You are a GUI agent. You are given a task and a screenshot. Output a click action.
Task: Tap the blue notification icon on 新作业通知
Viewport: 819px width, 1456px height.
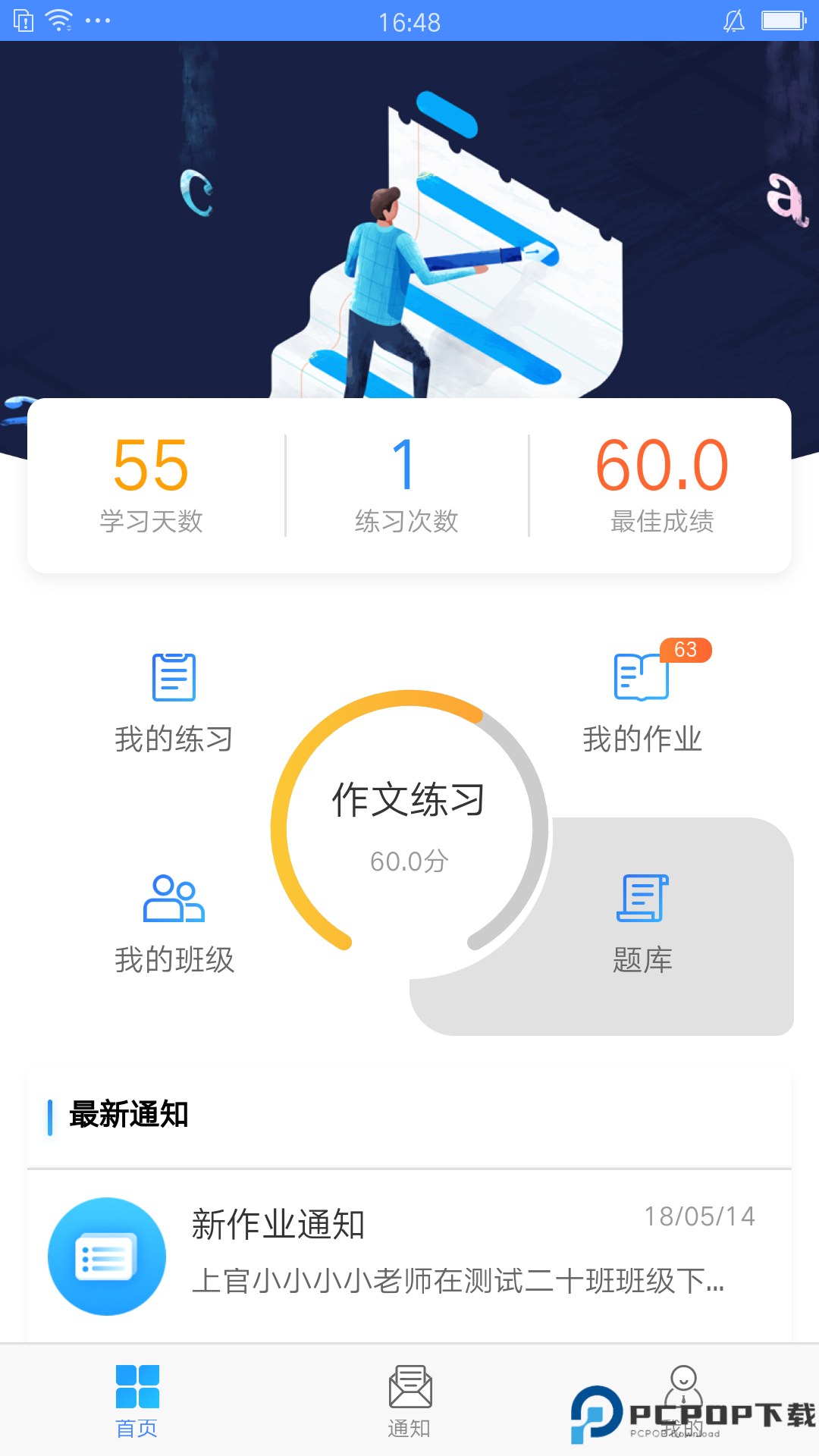106,1257
